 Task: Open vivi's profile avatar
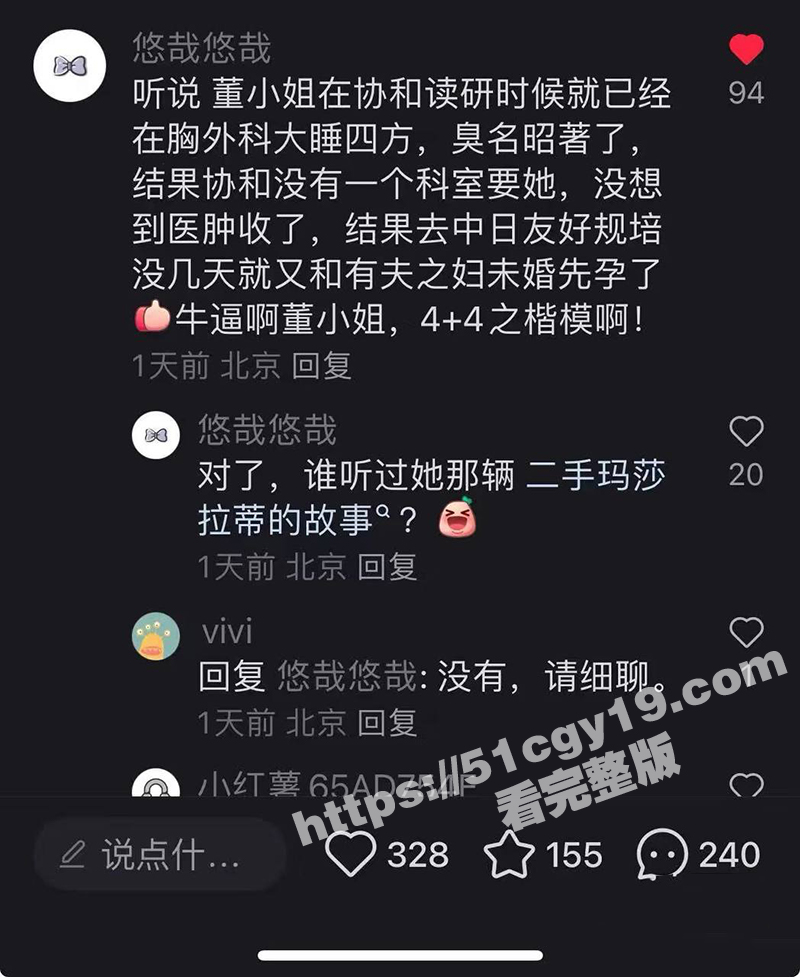click(x=156, y=636)
